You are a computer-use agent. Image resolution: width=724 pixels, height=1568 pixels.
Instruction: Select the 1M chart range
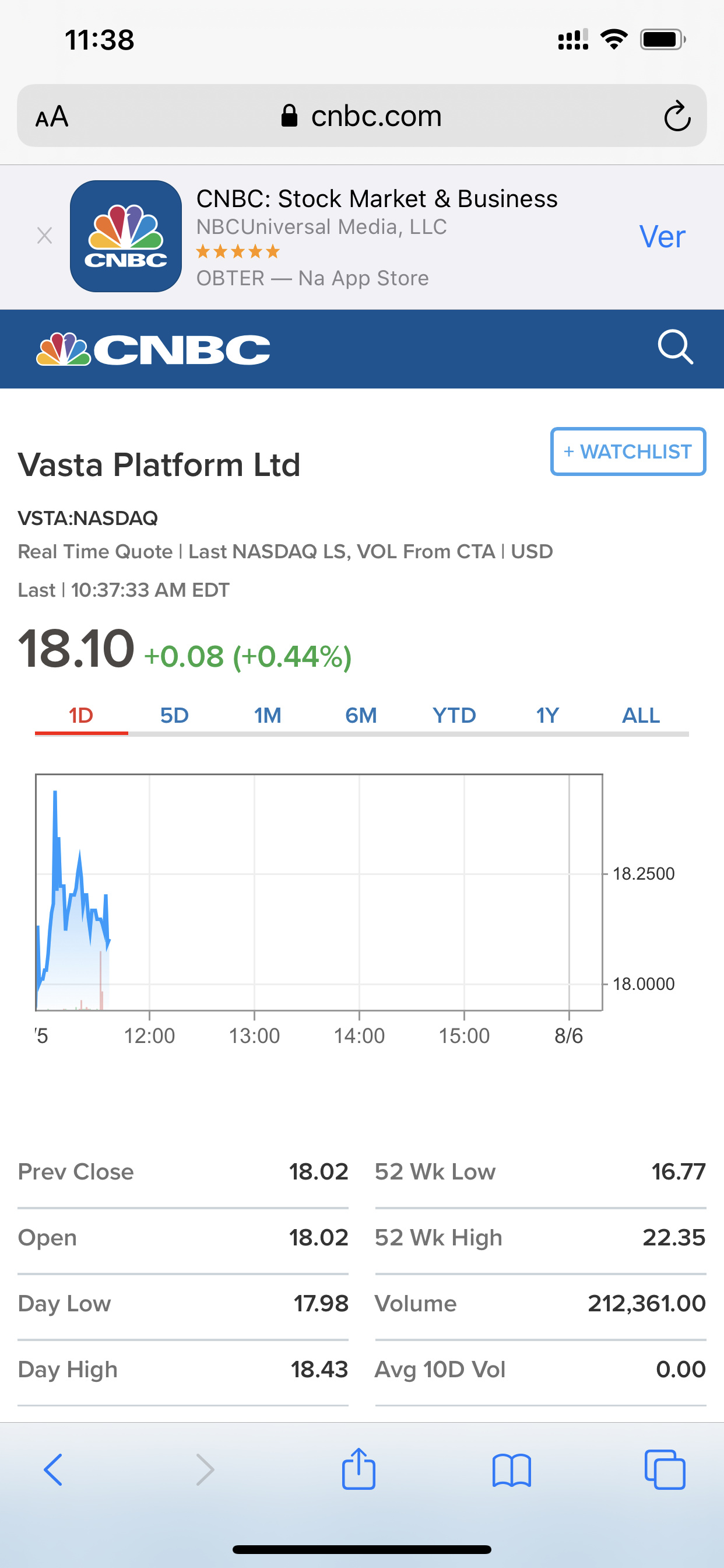(268, 715)
